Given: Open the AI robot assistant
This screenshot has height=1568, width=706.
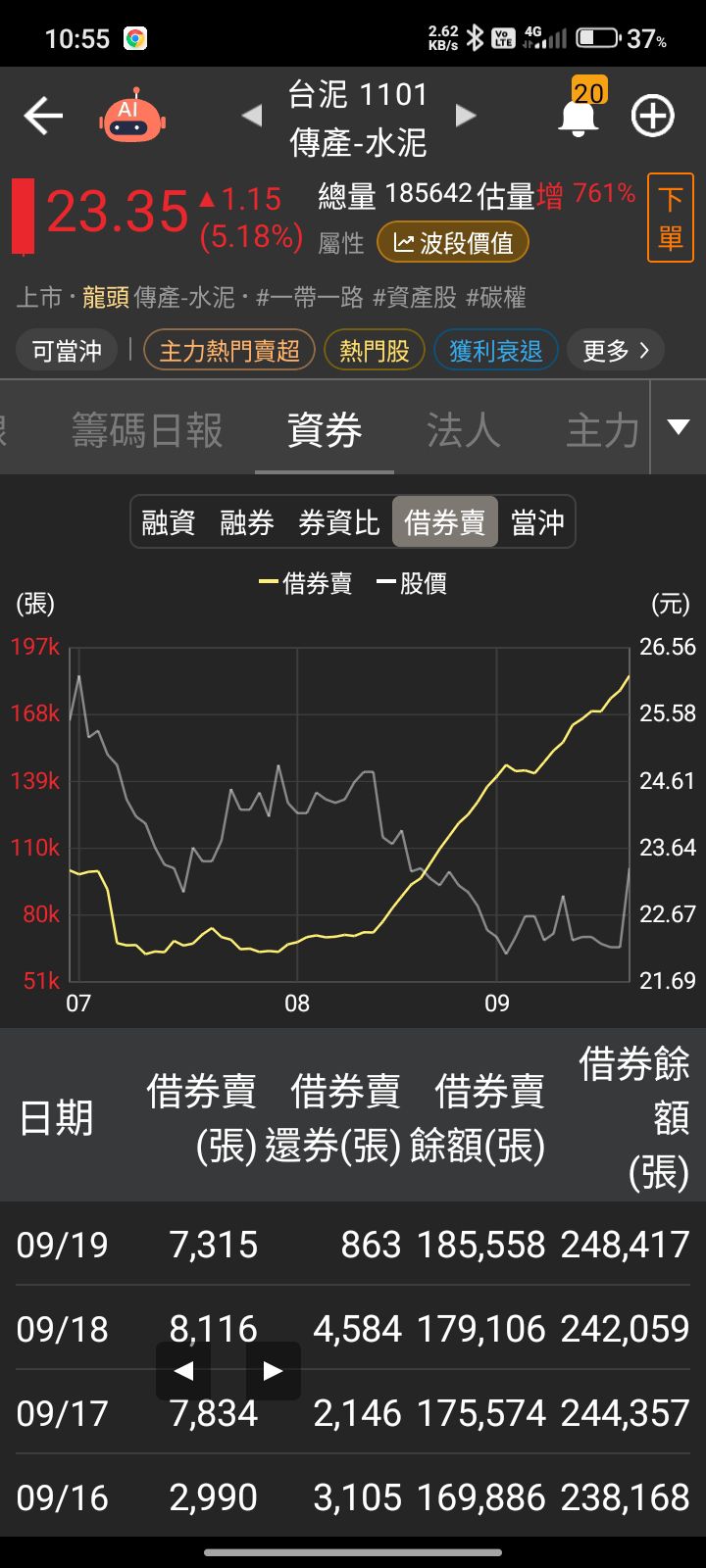Looking at the screenshot, I should tap(132, 117).
